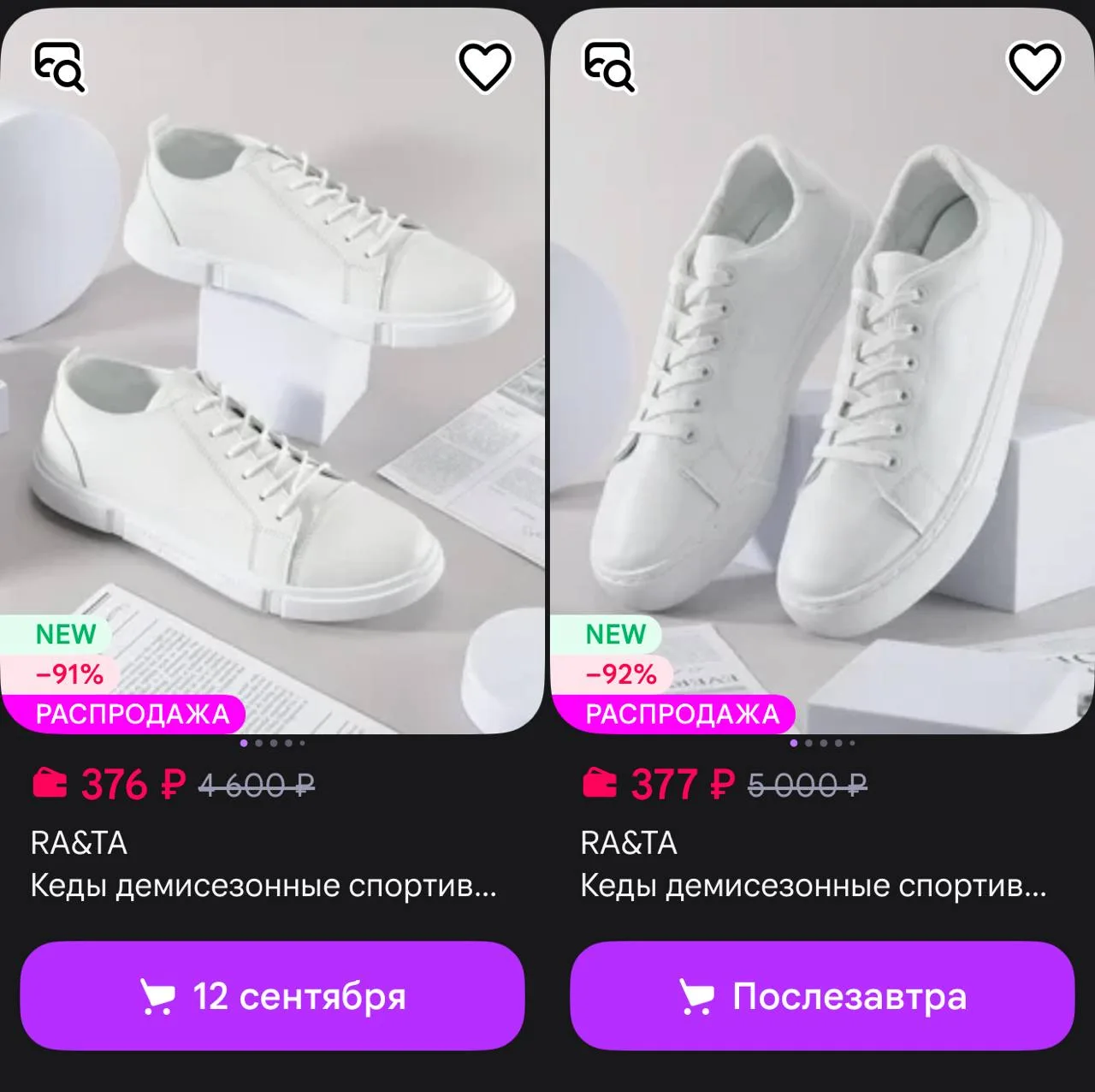This screenshot has width=1095, height=1092.
Task: Add to cart with 12 сентября delivery
Action: click(272, 995)
